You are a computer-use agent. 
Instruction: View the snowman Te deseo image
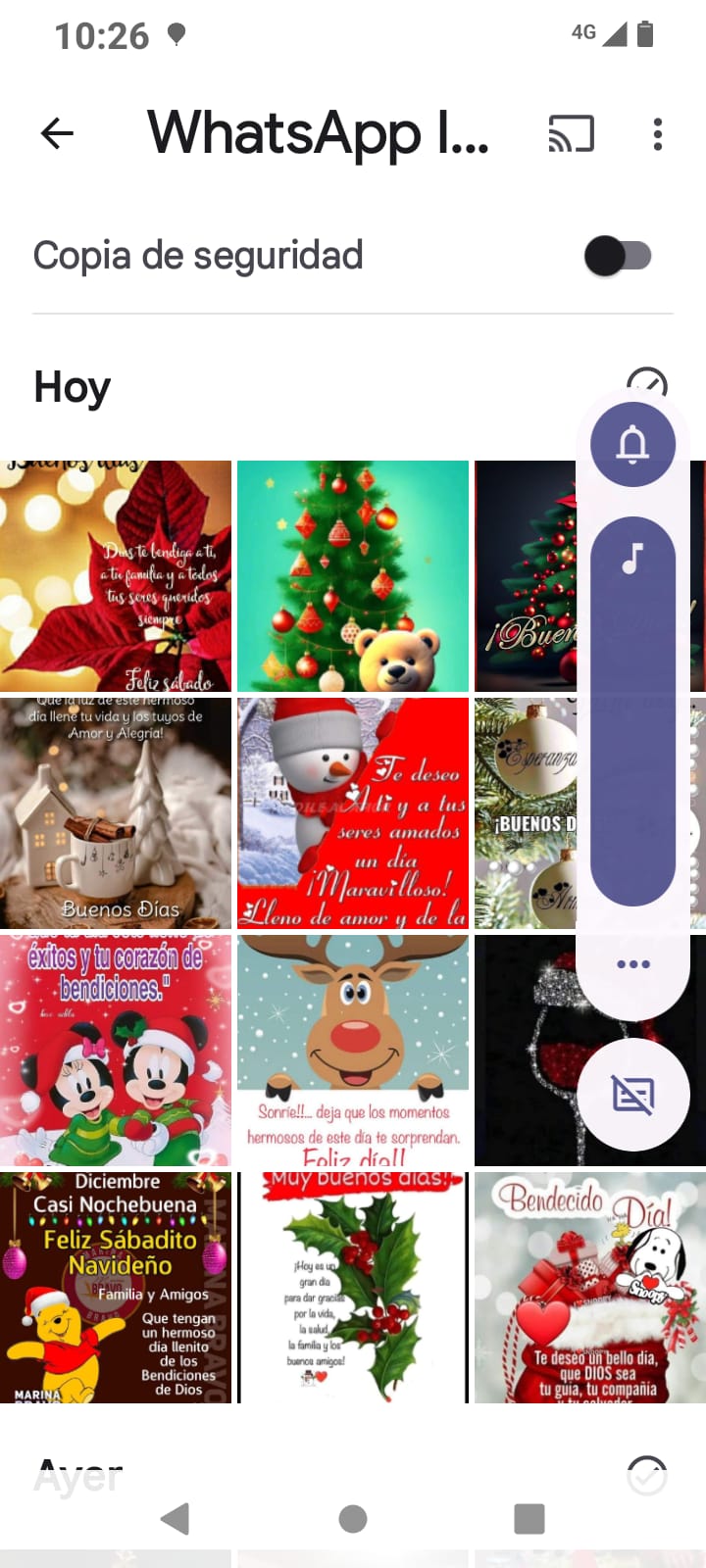pos(353,813)
